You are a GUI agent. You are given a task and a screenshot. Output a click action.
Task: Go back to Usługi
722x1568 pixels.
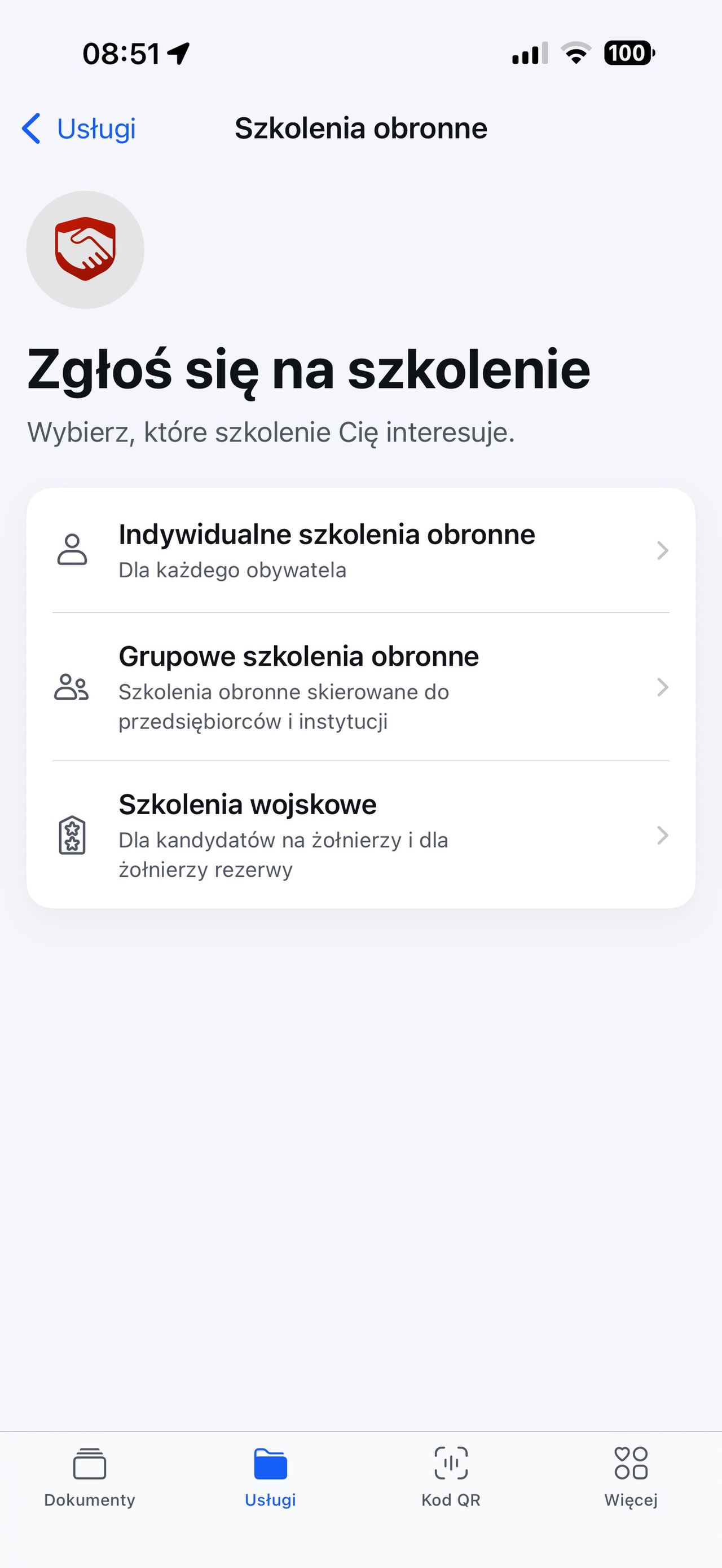coord(79,129)
